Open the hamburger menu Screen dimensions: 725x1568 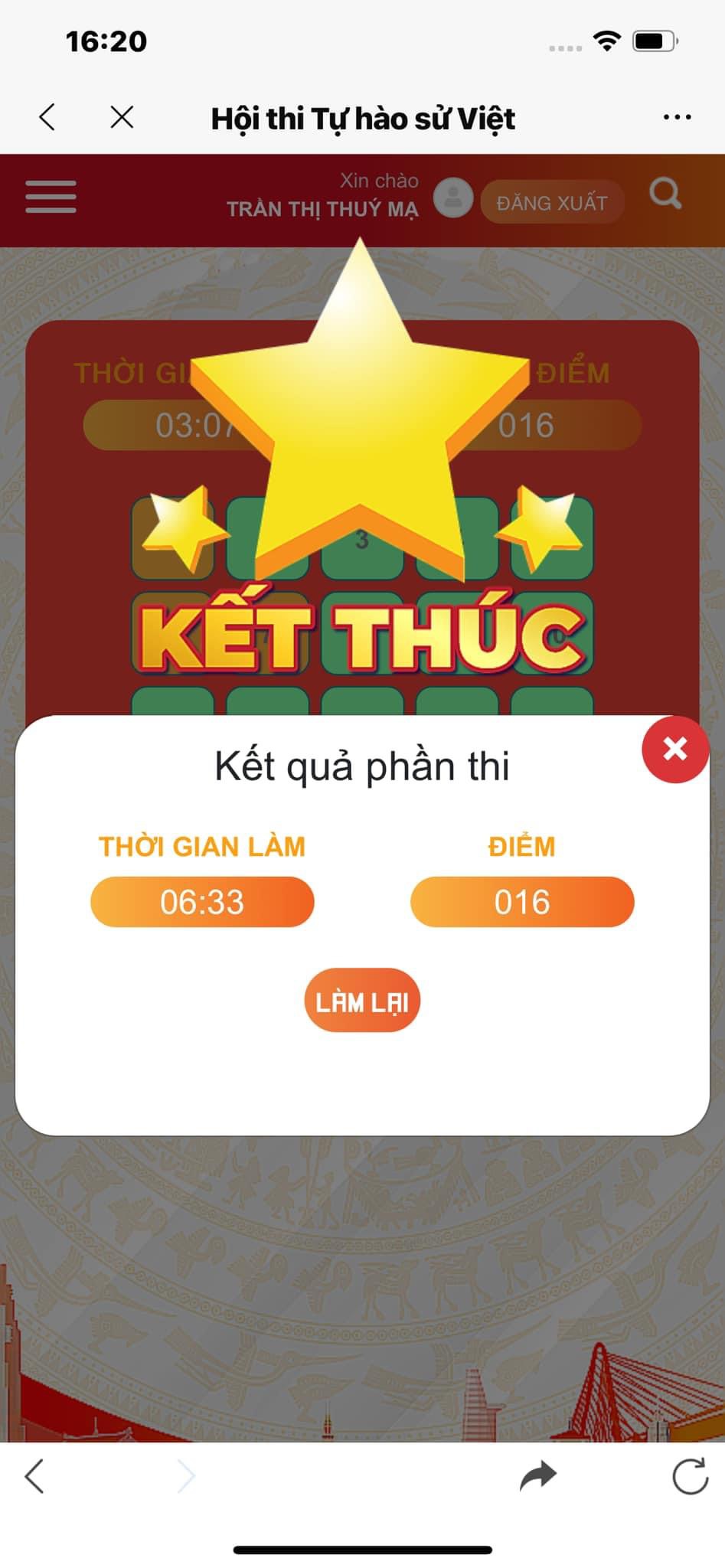pyautogui.click(x=51, y=197)
